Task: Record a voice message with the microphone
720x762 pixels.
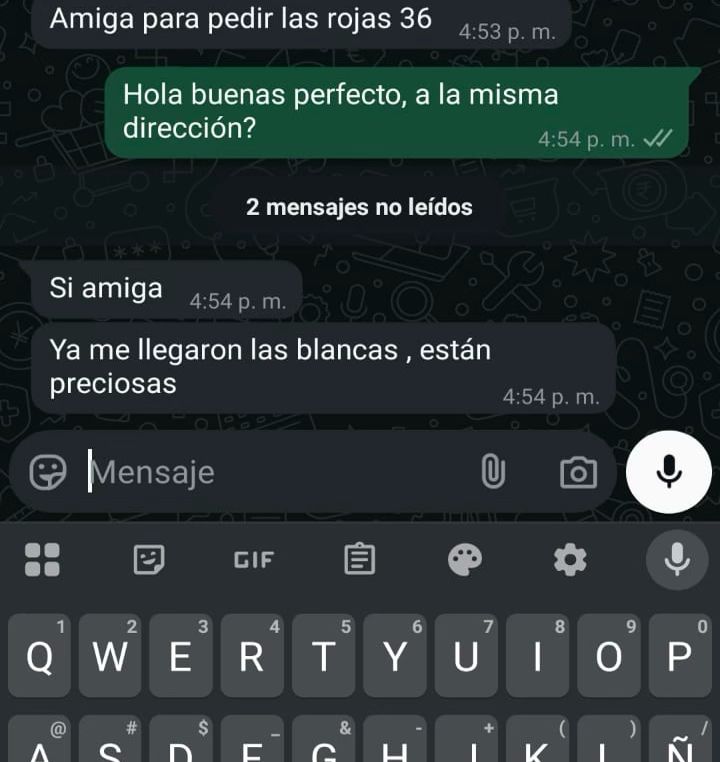Action: coord(668,470)
